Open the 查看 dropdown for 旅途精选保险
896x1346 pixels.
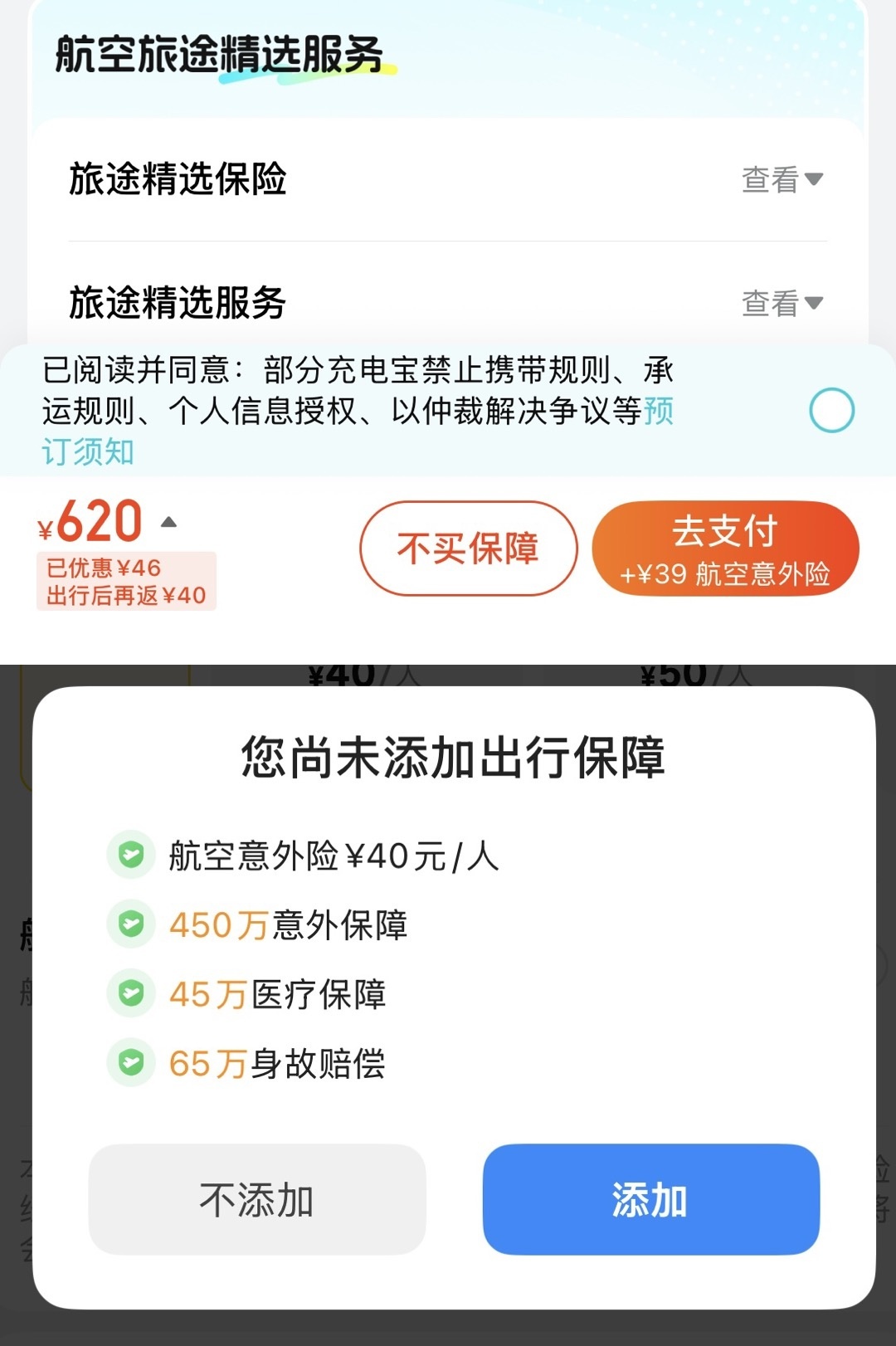[781, 178]
